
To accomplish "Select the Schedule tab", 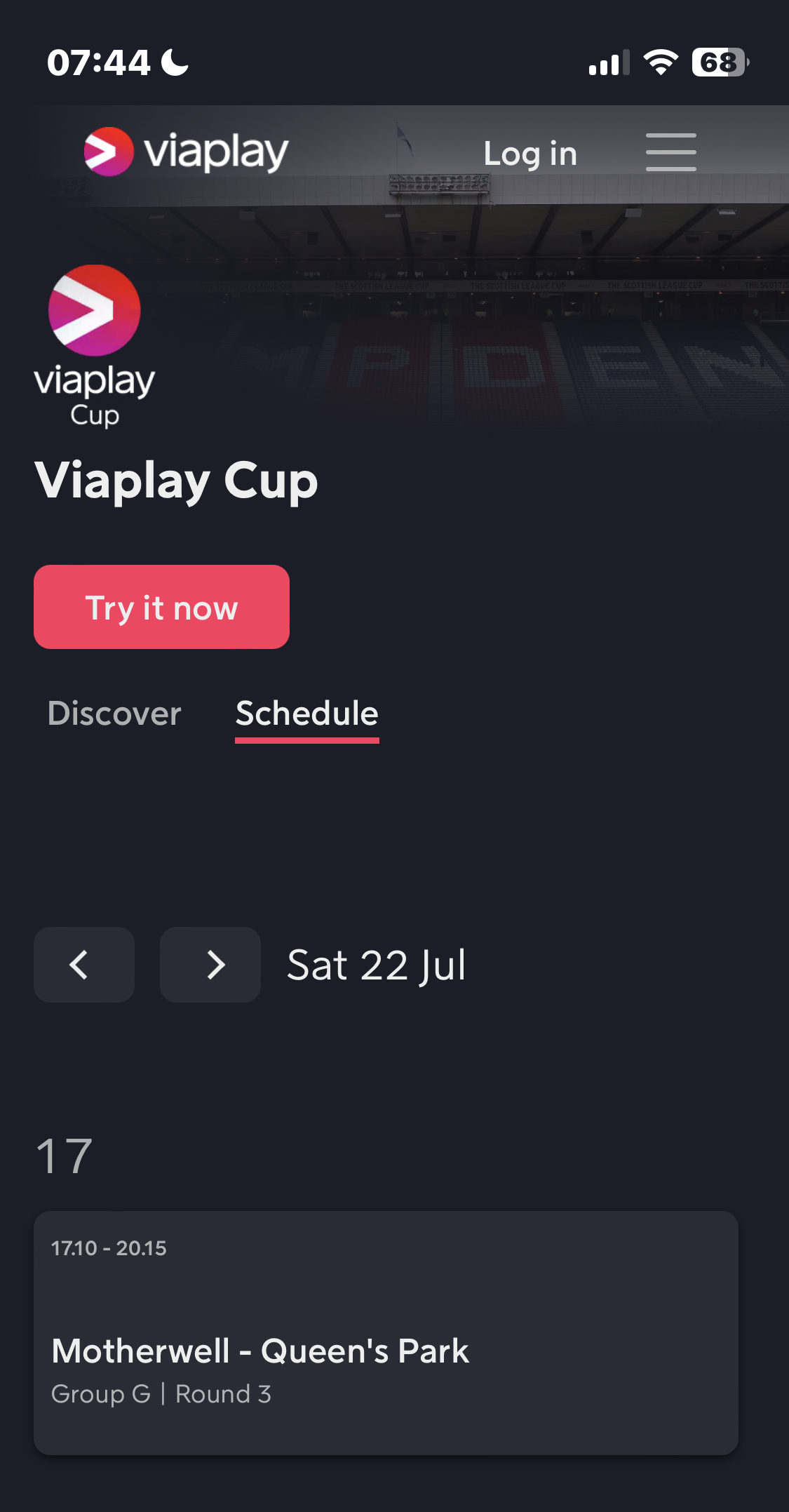I will coord(306,714).
